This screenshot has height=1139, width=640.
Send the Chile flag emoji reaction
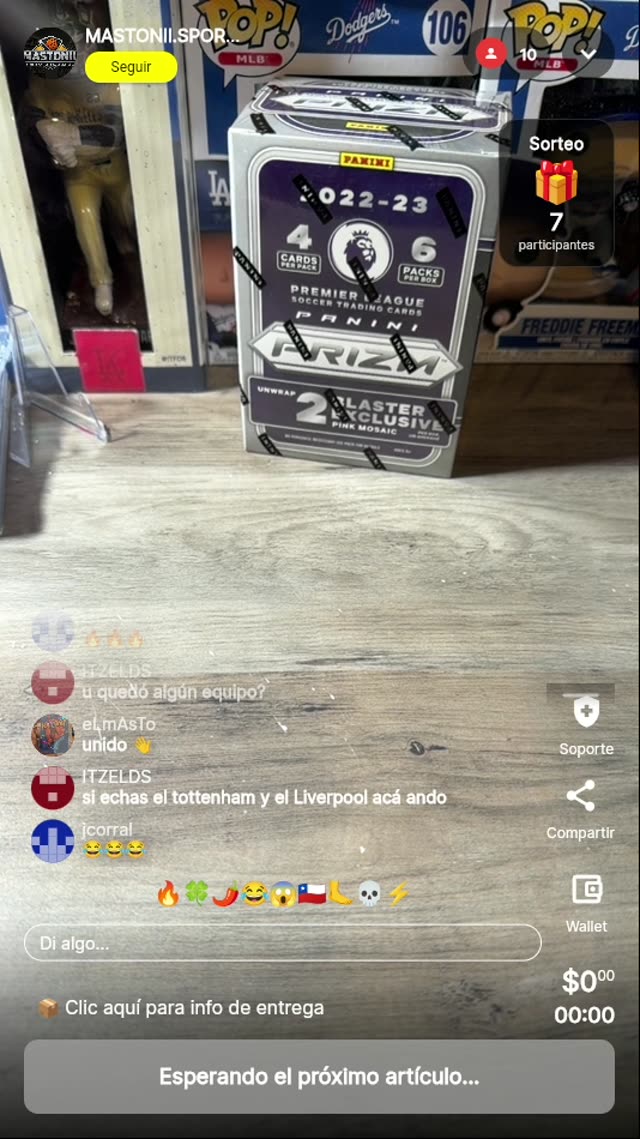pos(312,893)
